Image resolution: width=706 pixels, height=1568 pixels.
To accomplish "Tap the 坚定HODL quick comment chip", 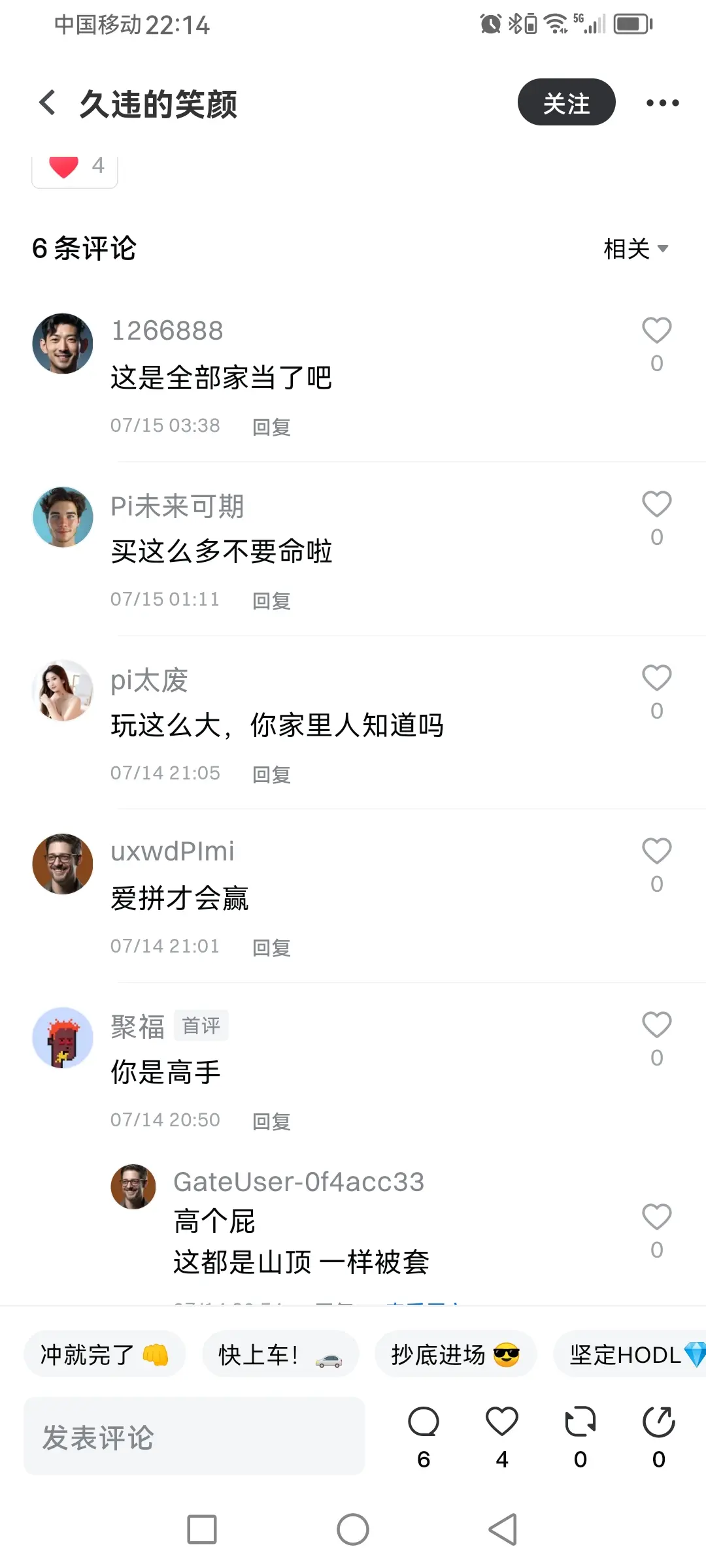I will [630, 1354].
